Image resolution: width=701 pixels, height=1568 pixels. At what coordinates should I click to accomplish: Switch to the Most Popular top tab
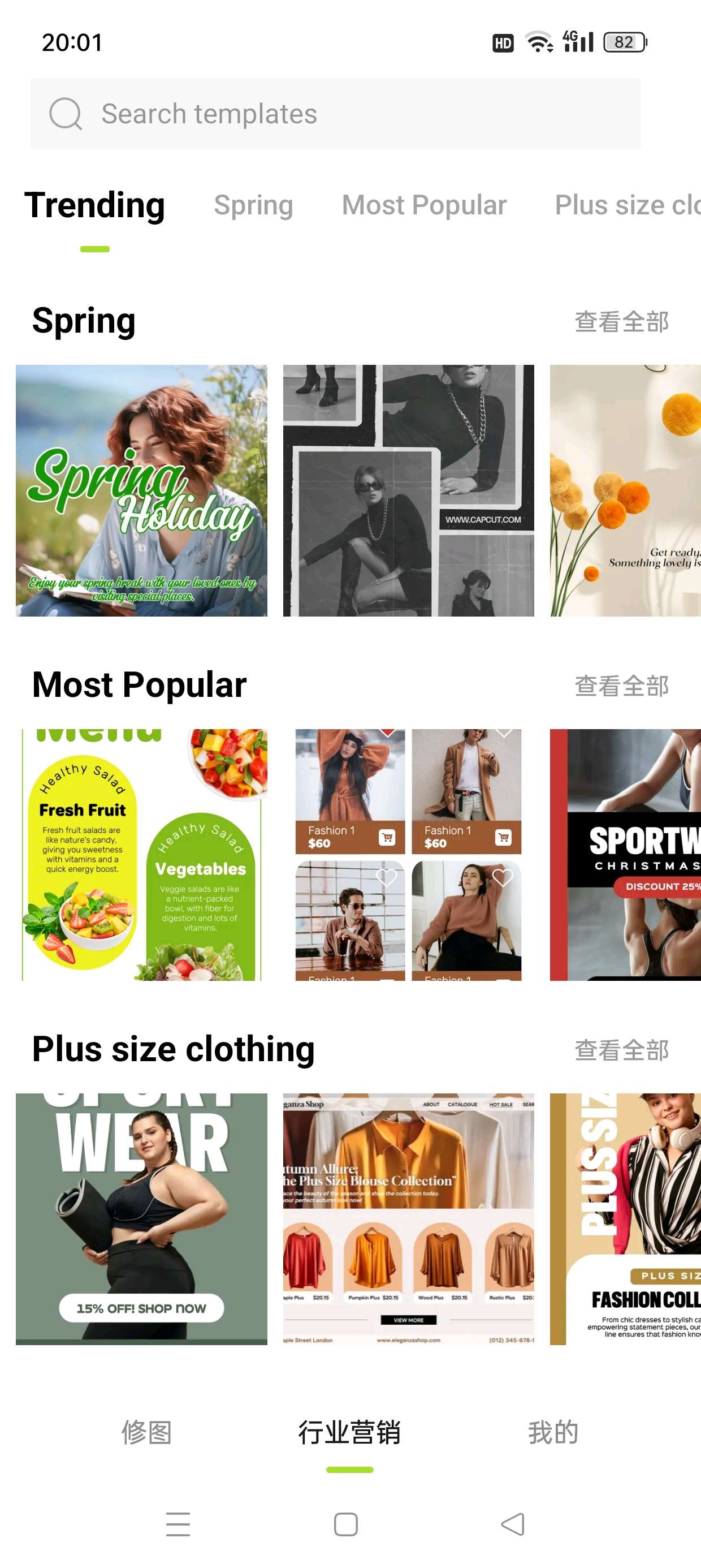click(x=424, y=205)
